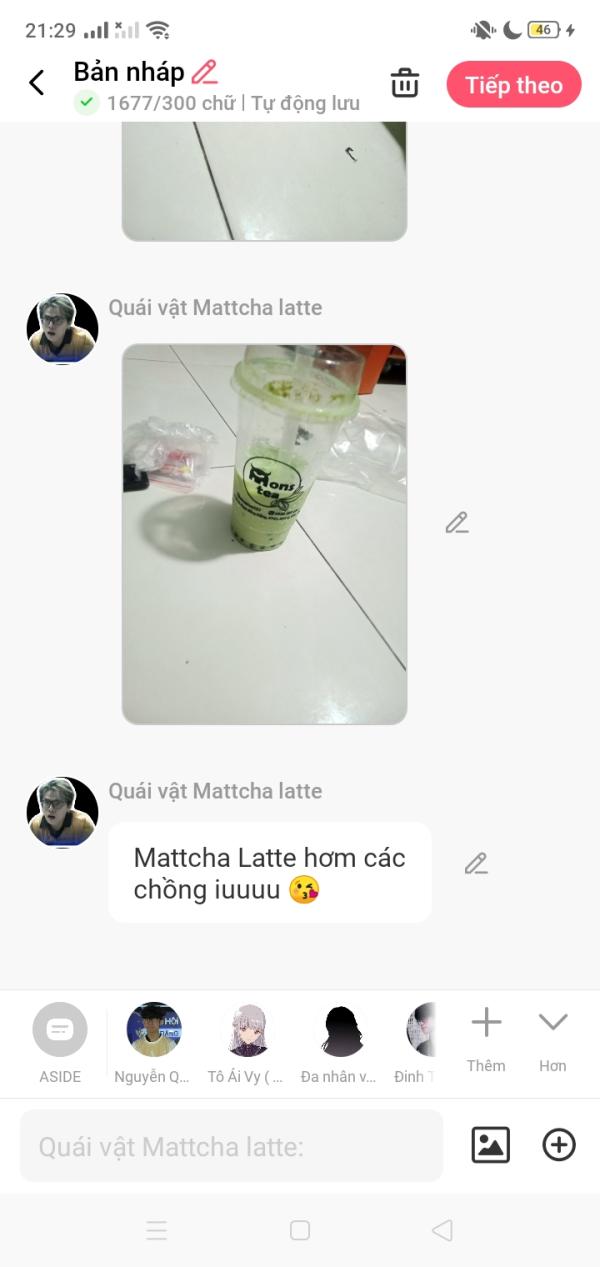Edit the "Mattcha Latte hơm các chồng" message
600x1267 pixels.
point(476,864)
